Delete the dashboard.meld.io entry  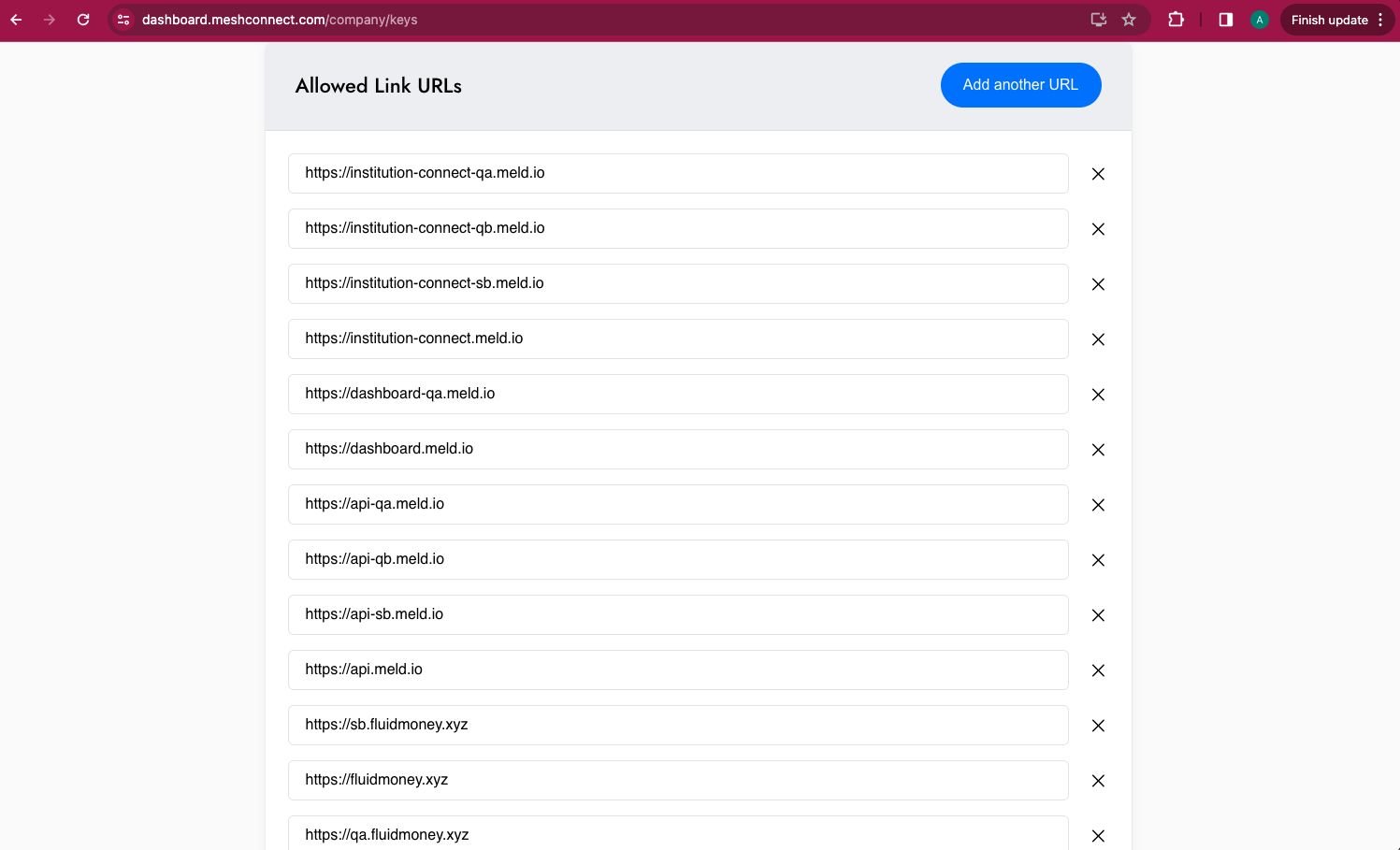pyautogui.click(x=1098, y=450)
